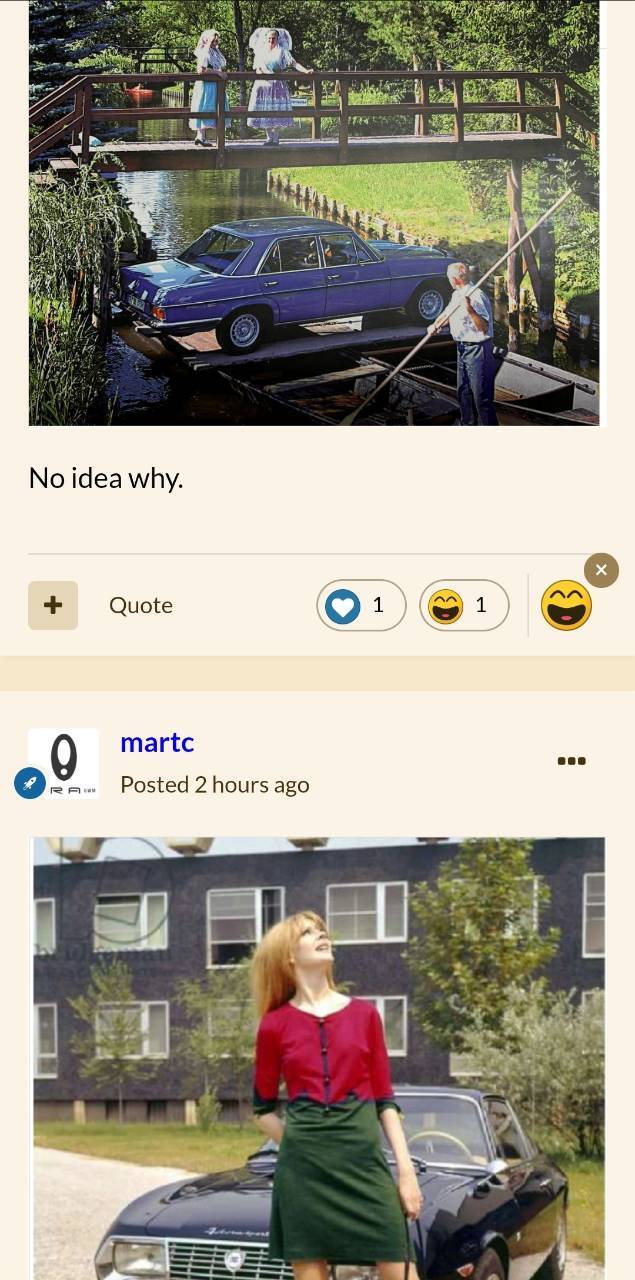Image resolution: width=635 pixels, height=1280 pixels.
Task: Open martc's profile by username
Action: point(157,742)
